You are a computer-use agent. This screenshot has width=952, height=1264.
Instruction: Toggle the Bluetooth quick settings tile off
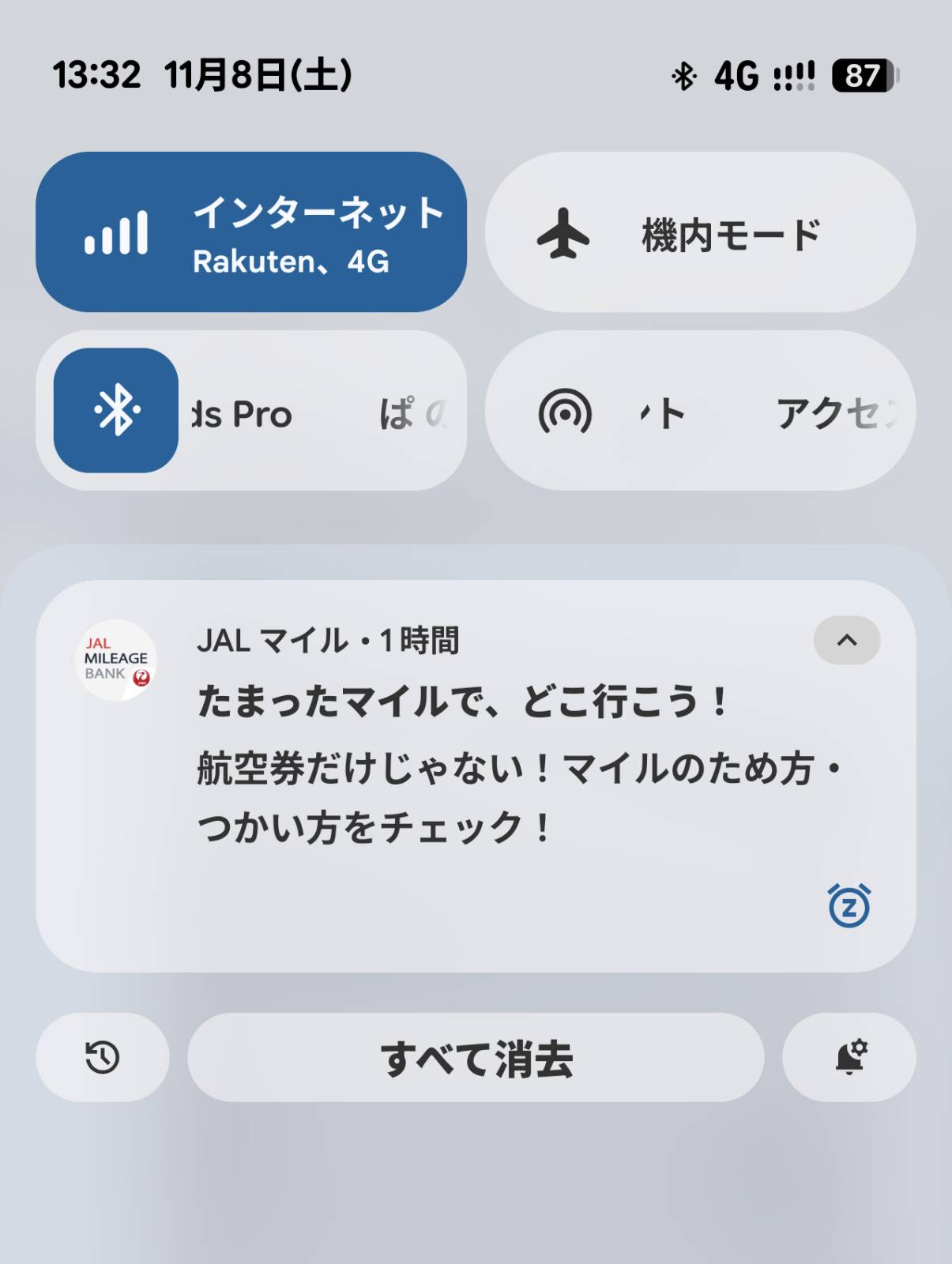[115, 412]
